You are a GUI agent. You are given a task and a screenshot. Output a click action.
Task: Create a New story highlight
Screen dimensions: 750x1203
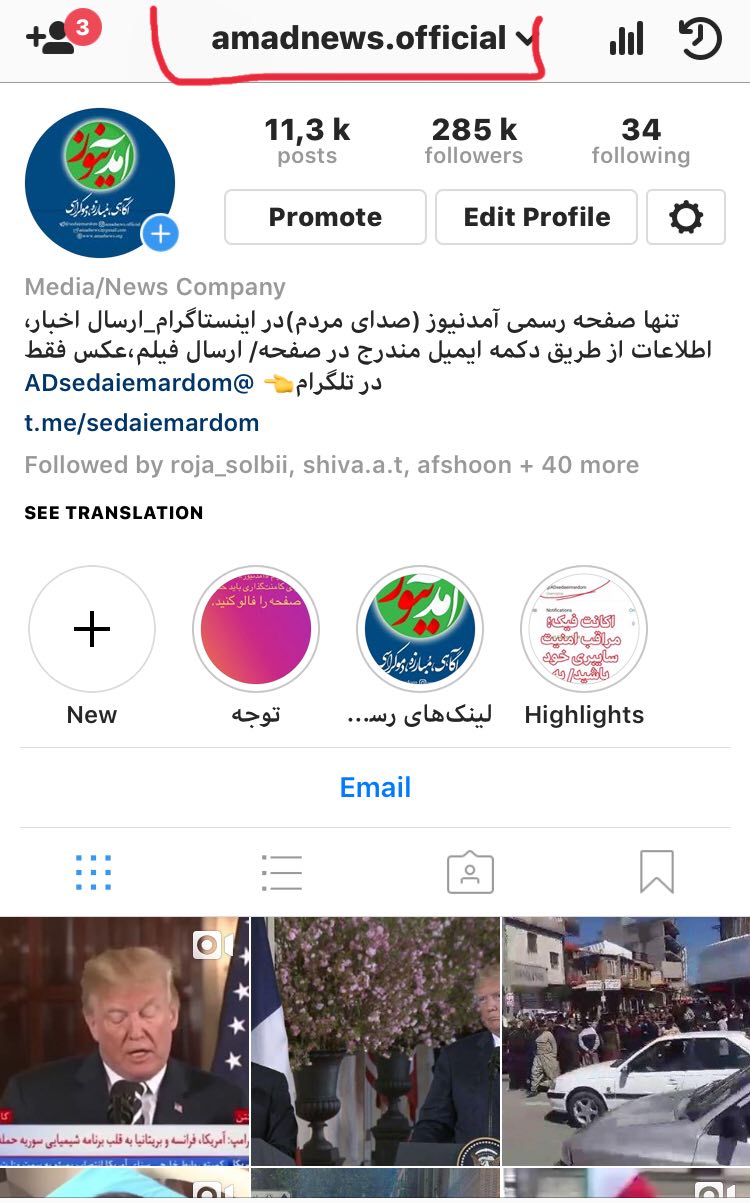pyautogui.click(x=92, y=630)
